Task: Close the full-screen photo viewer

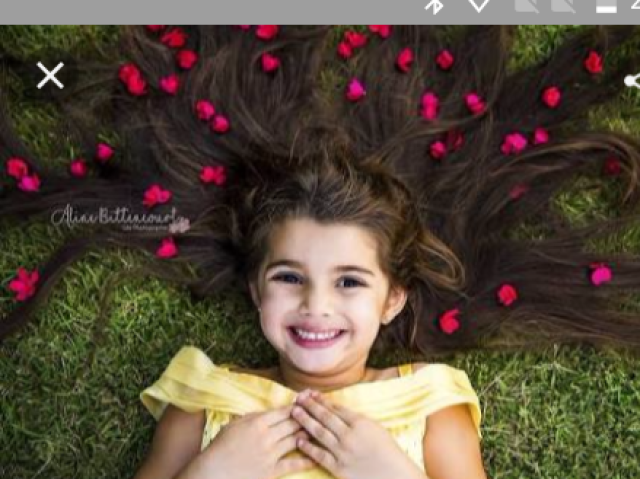Action: [x=50, y=76]
